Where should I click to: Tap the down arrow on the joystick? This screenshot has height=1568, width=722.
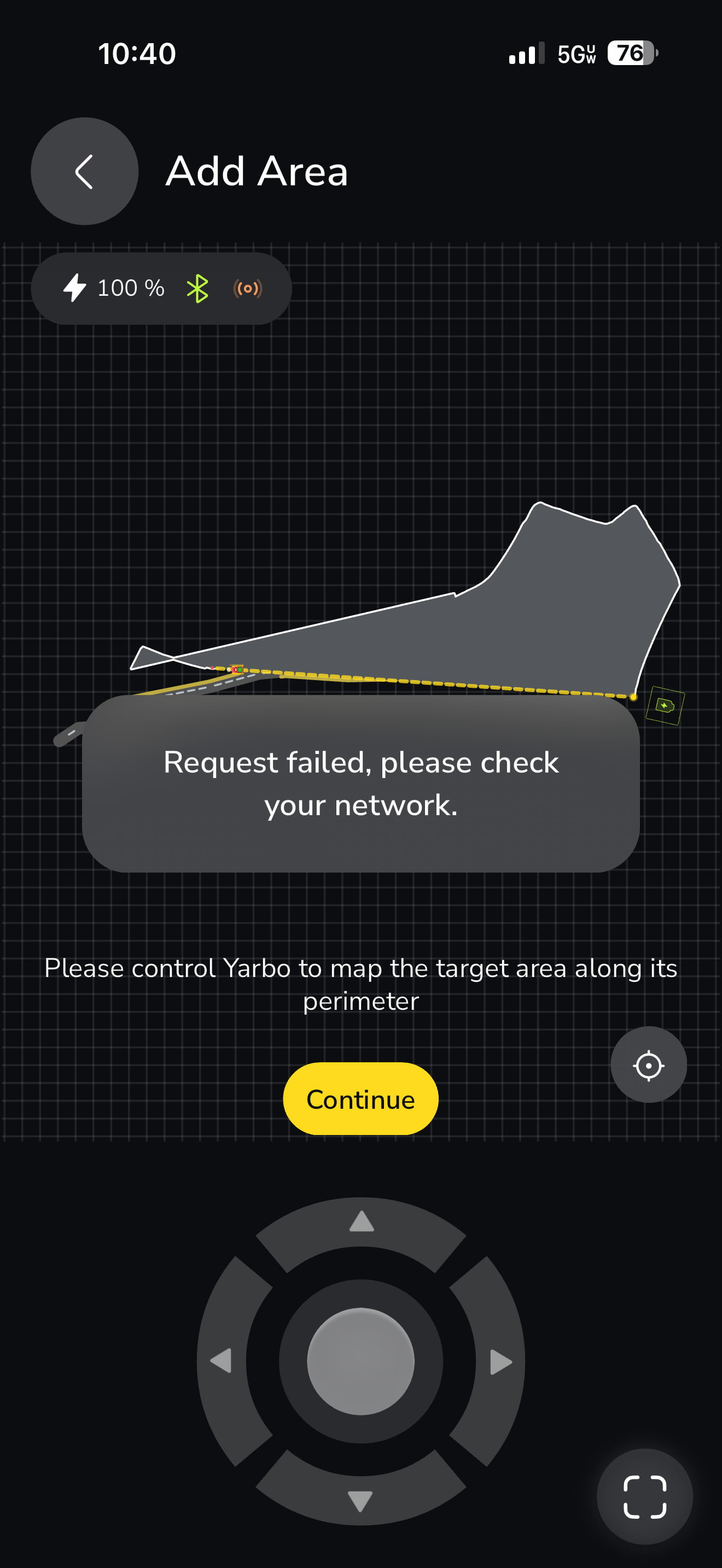tap(360, 1500)
